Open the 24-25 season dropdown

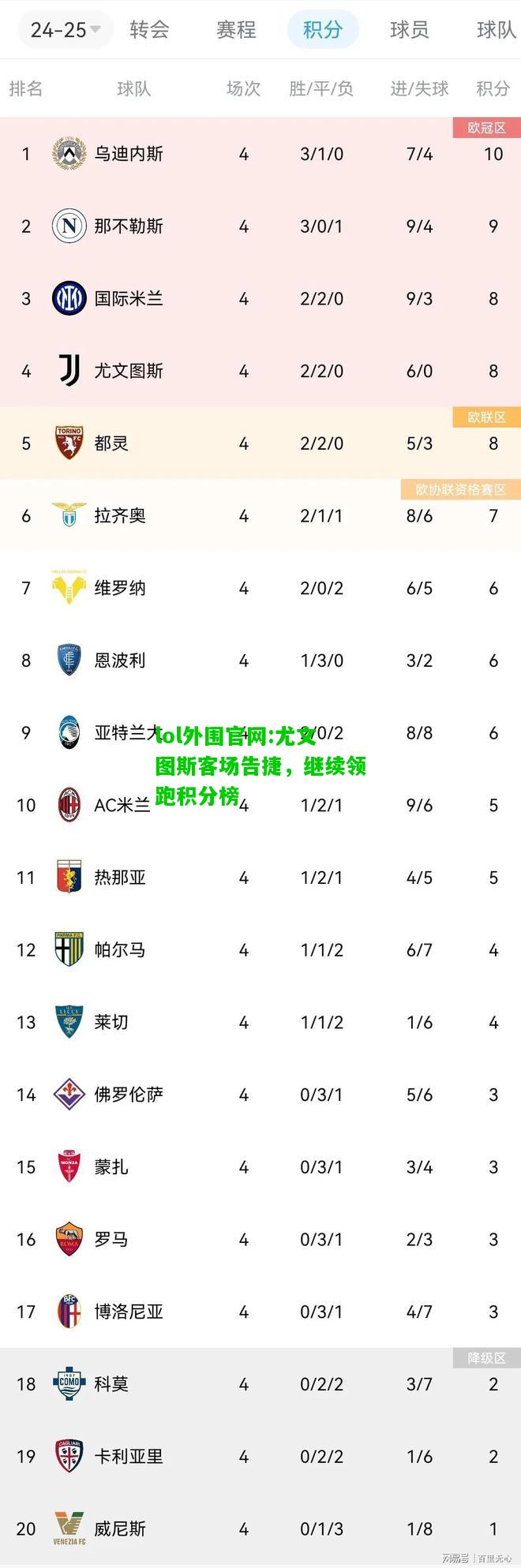click(65, 30)
